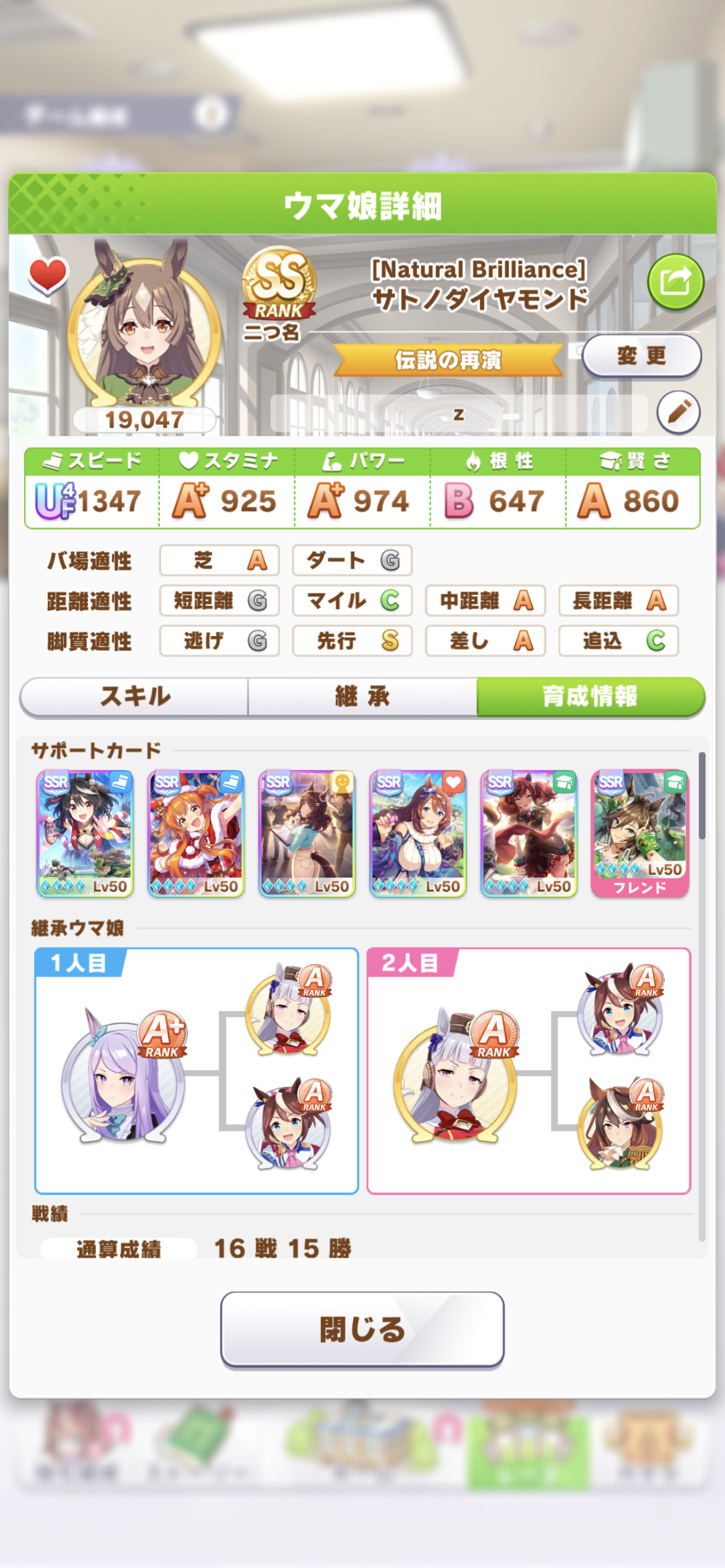725x1568 pixels.
Task: Open the heart-type support card
Action: tap(418, 834)
